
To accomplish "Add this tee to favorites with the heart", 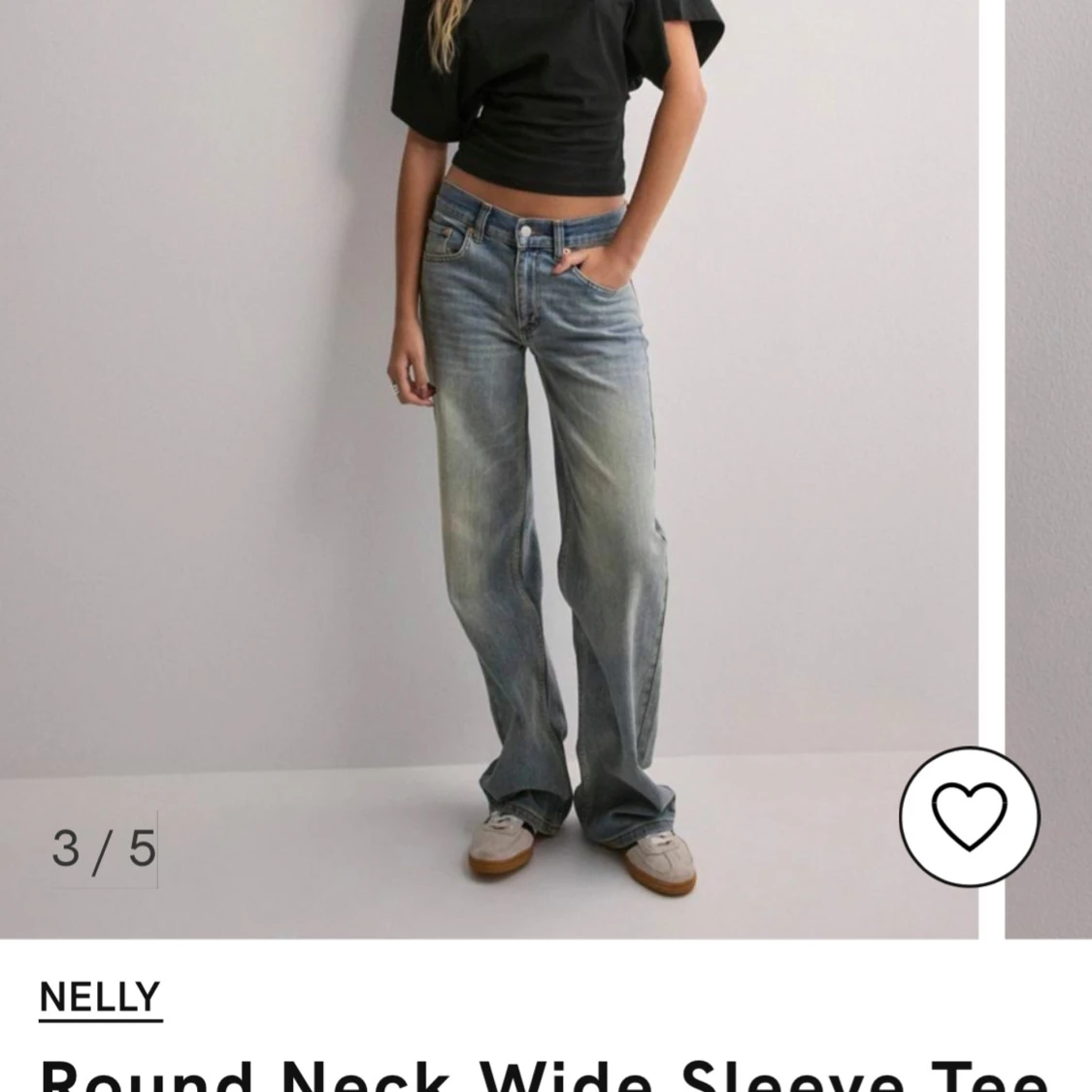I will pos(969,816).
